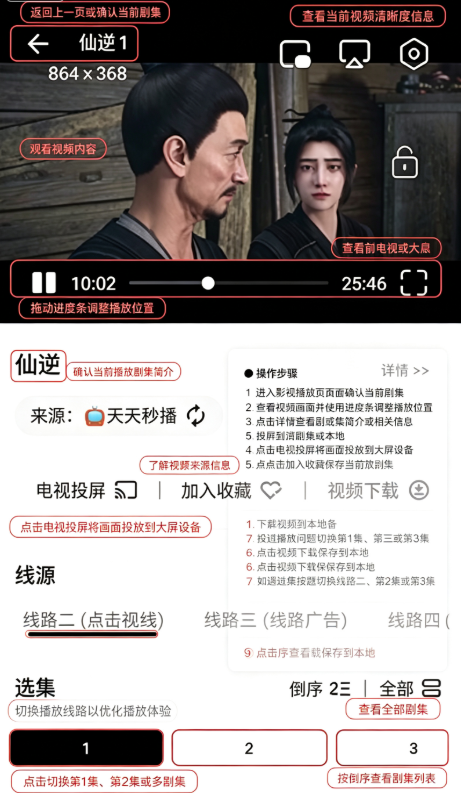This screenshot has width=461, height=793.
Task: Switch to the 线路三 source tab
Action: 275,620
